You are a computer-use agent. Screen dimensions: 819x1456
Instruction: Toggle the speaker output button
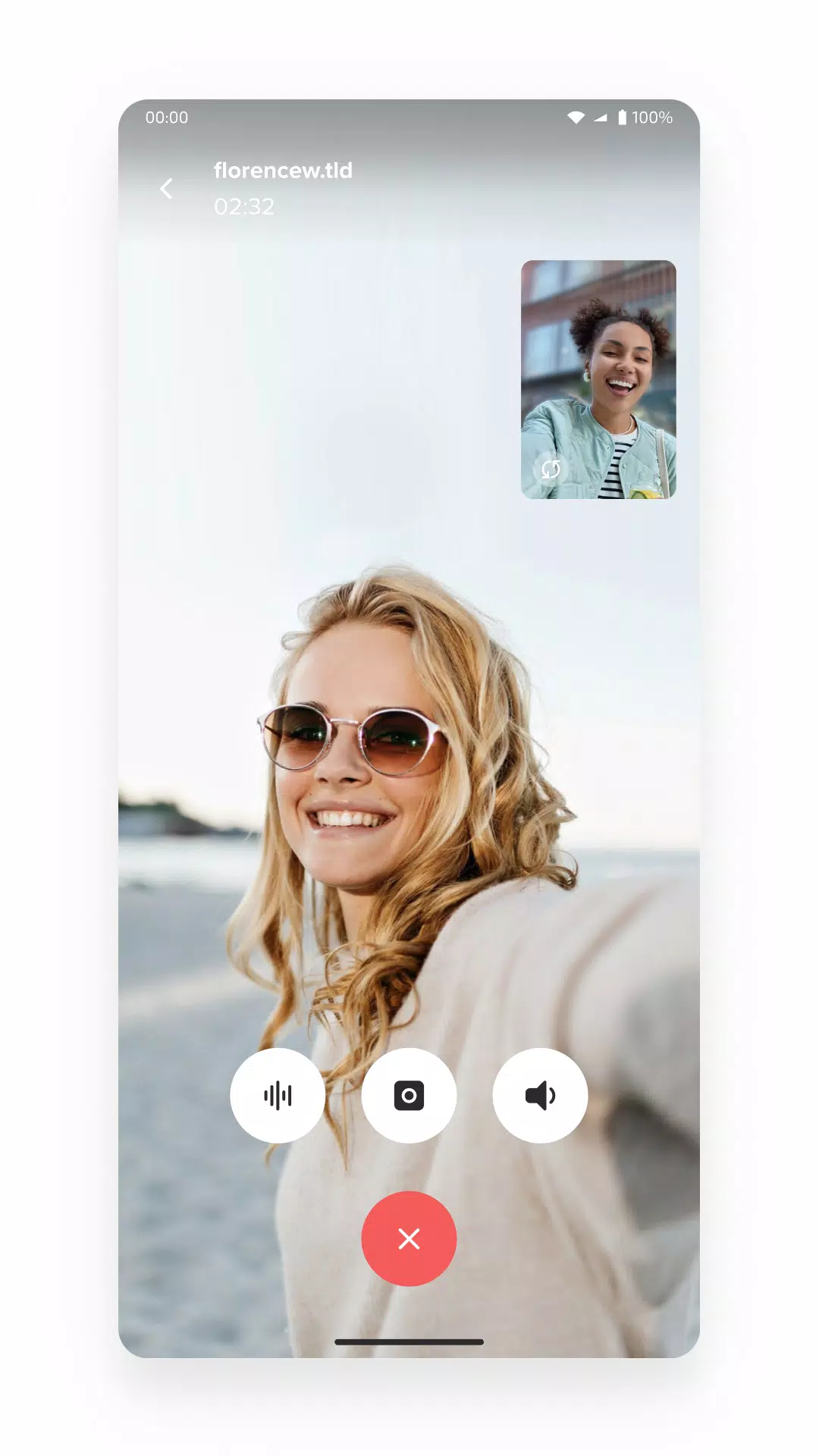(540, 1095)
